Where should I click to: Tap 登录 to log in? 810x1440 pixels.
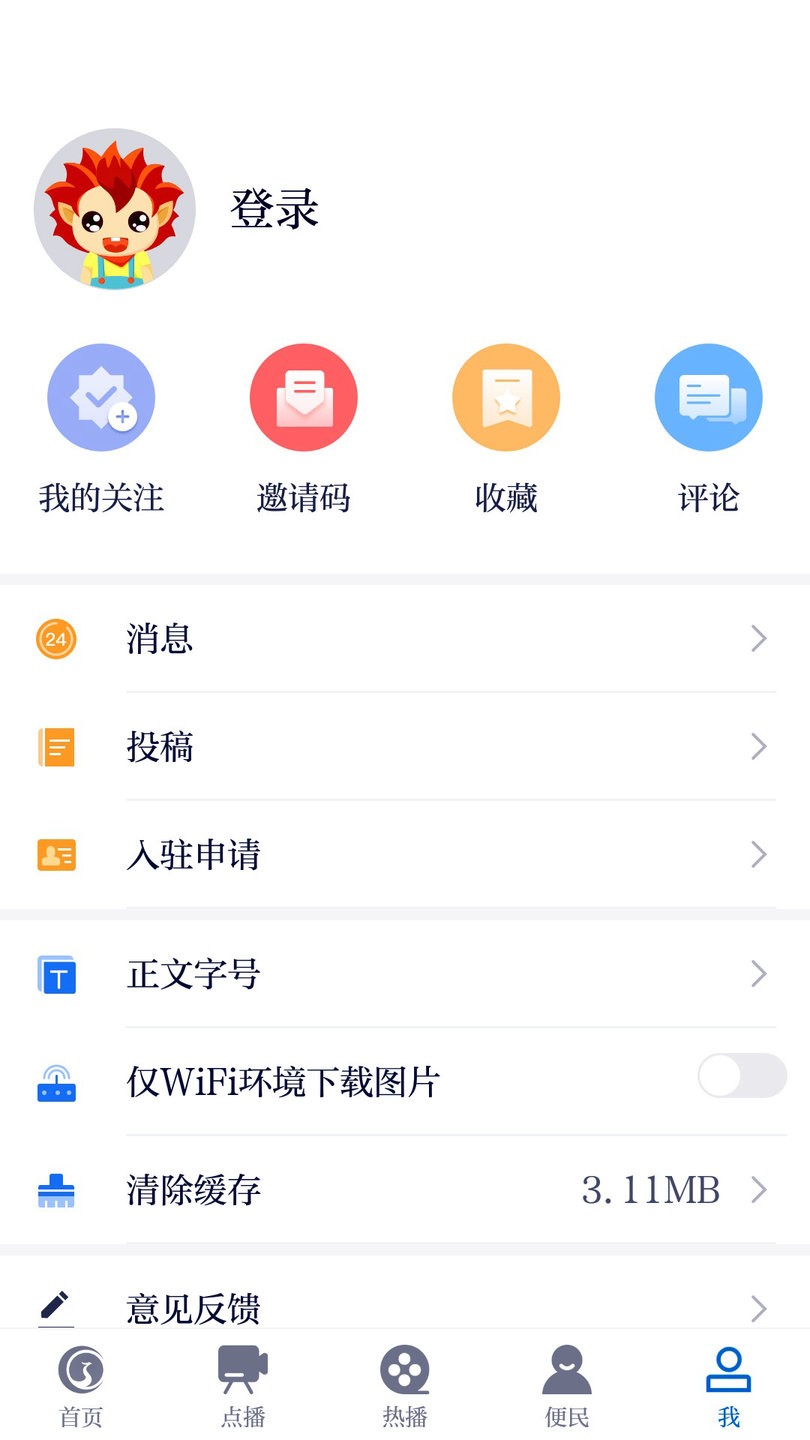275,209
